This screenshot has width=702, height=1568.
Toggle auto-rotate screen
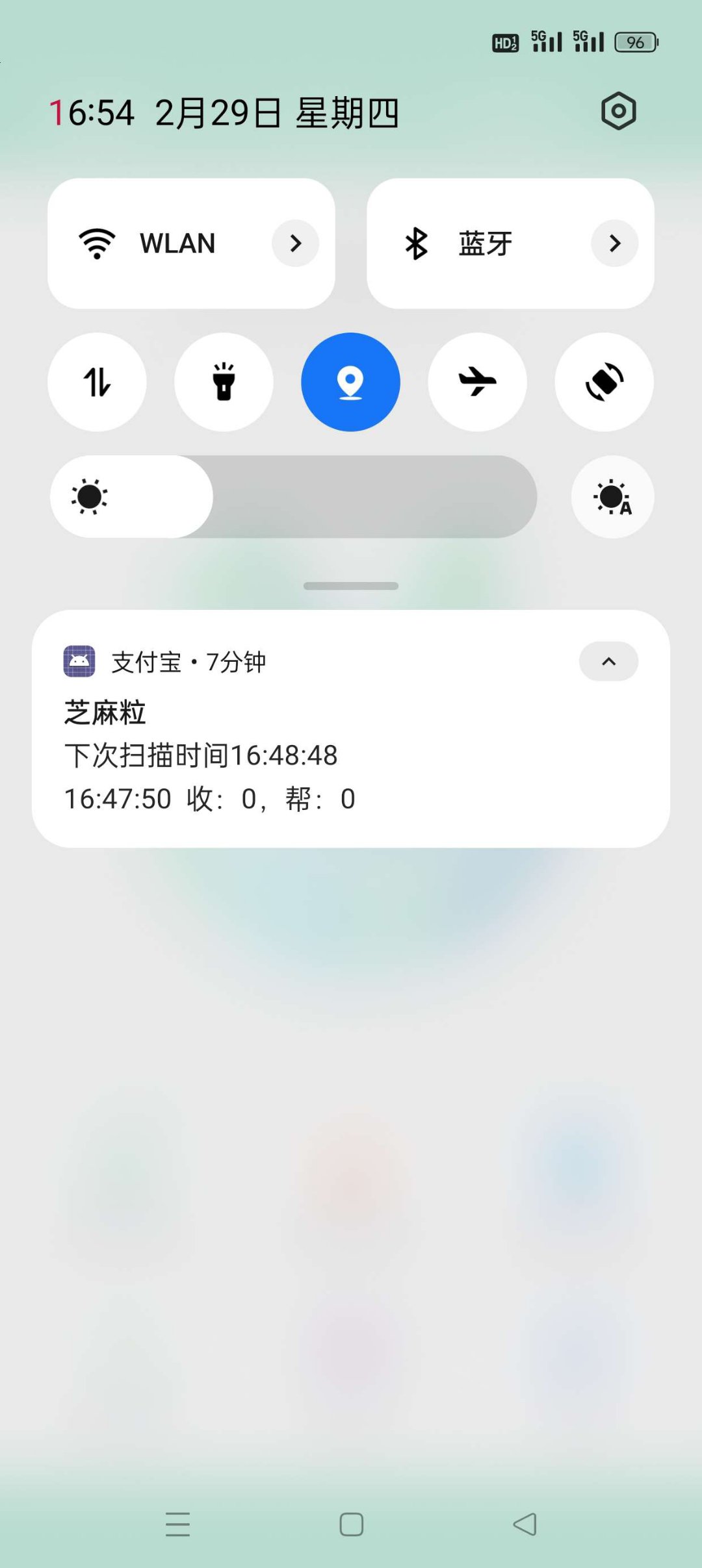point(603,383)
